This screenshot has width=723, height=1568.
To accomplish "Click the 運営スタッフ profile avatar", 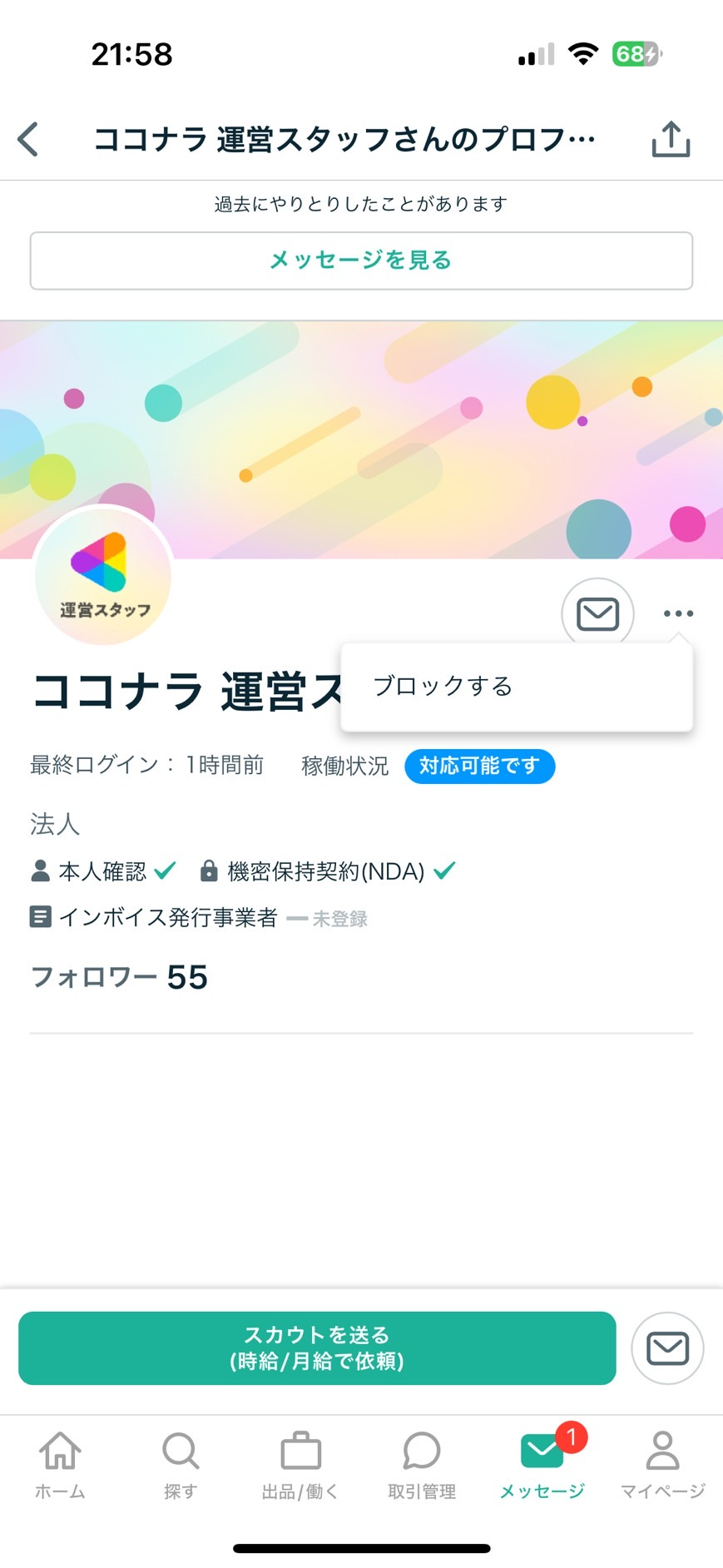I will tap(102, 576).
